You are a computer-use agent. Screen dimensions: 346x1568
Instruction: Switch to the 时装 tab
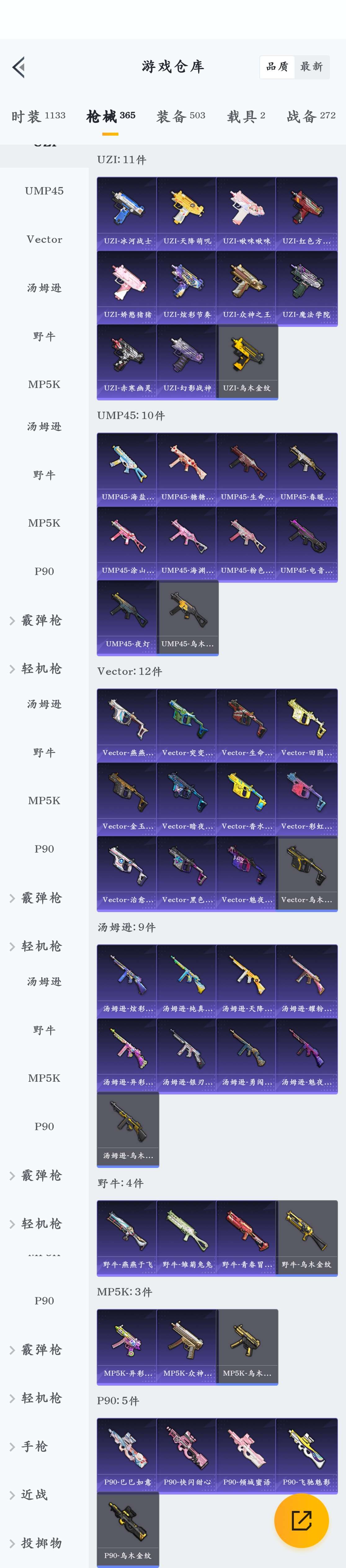point(38,116)
